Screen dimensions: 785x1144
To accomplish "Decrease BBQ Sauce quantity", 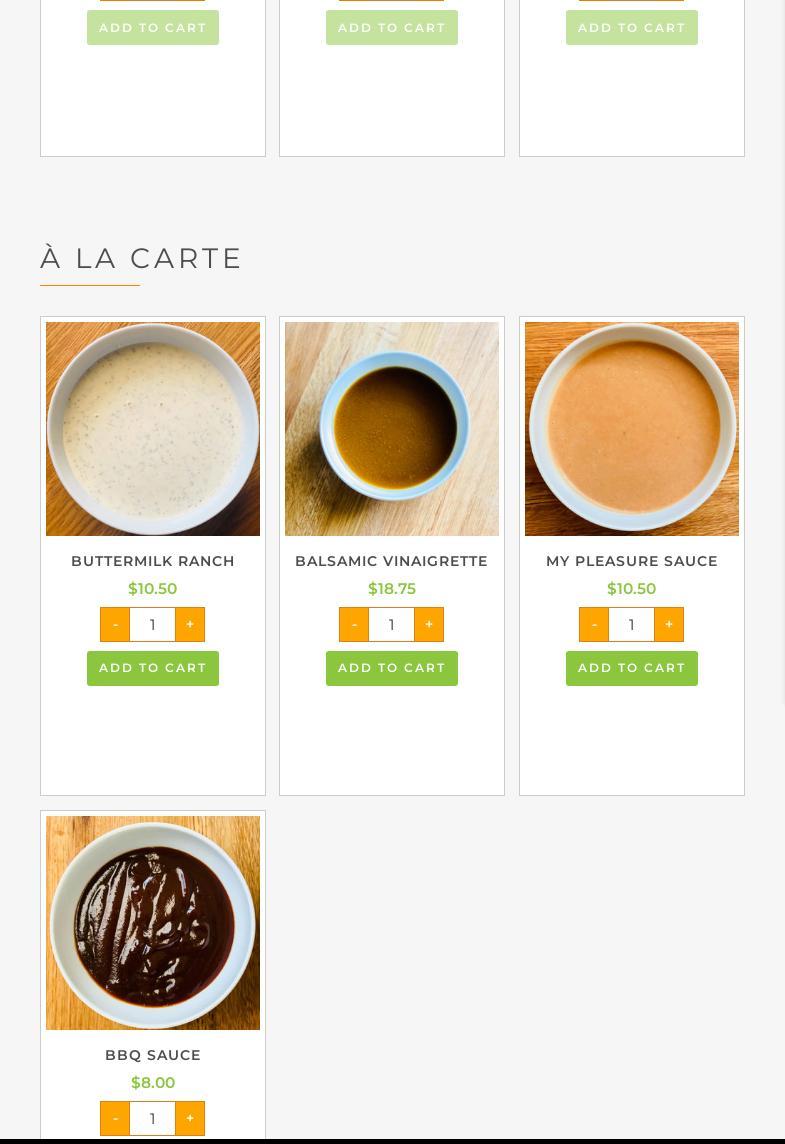I will [115, 1118].
